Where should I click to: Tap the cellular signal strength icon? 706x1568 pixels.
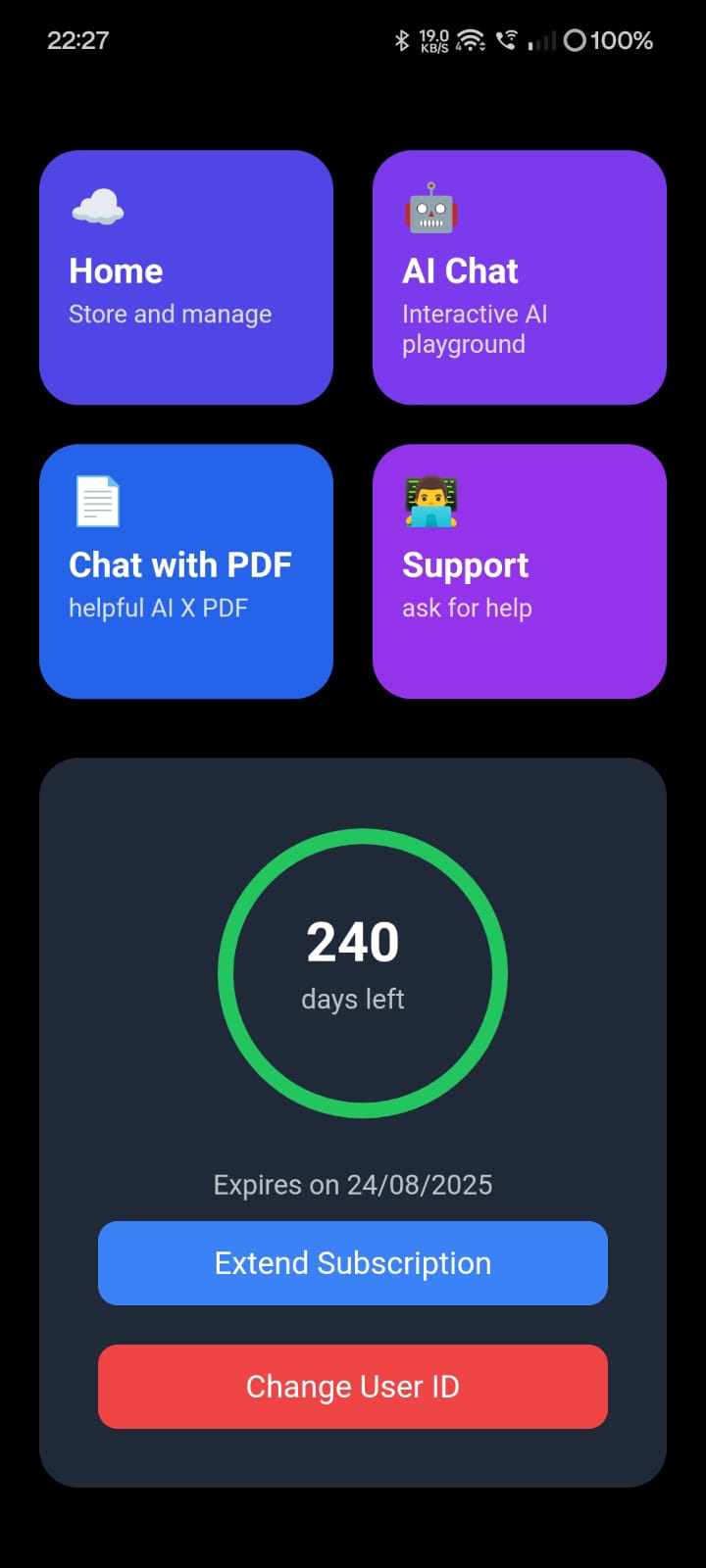[x=540, y=41]
